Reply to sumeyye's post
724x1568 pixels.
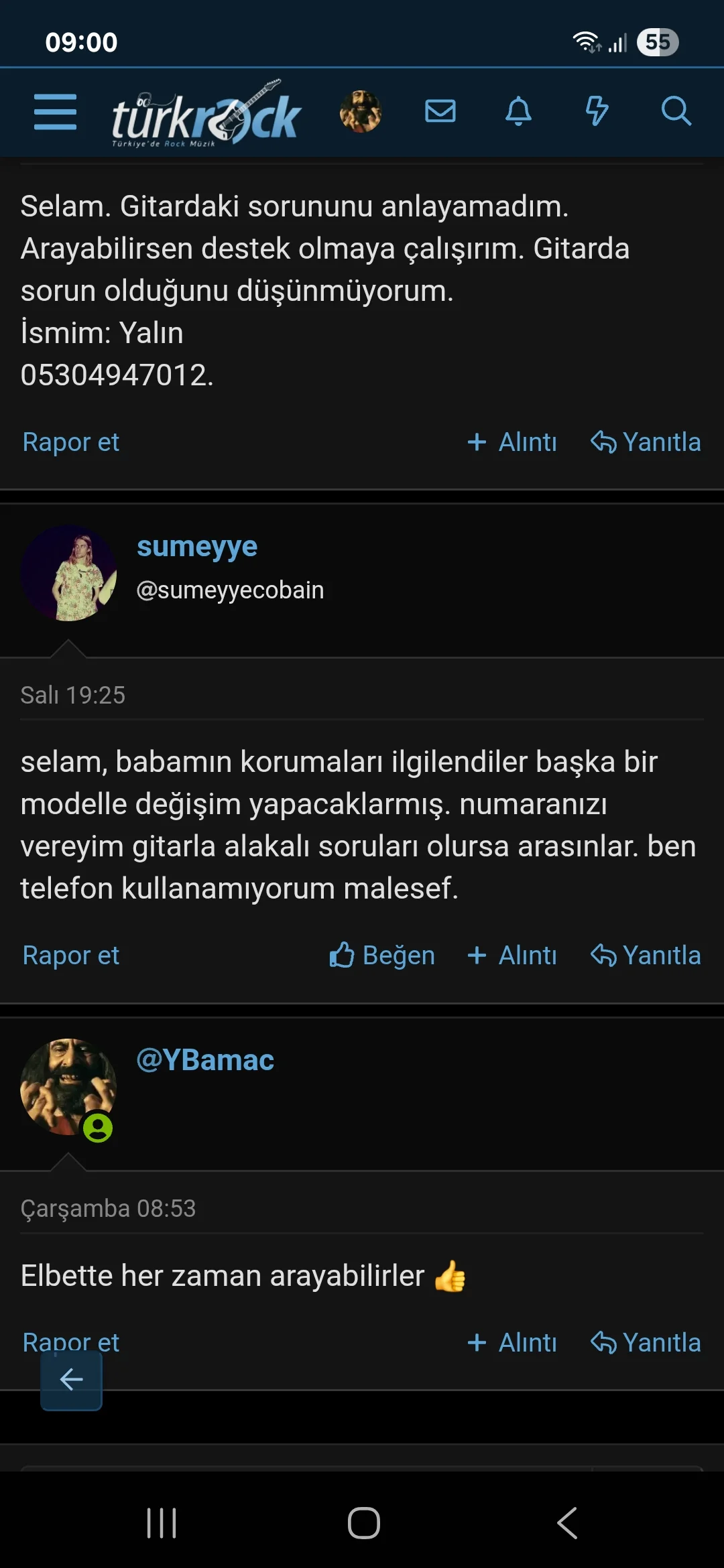coord(646,956)
